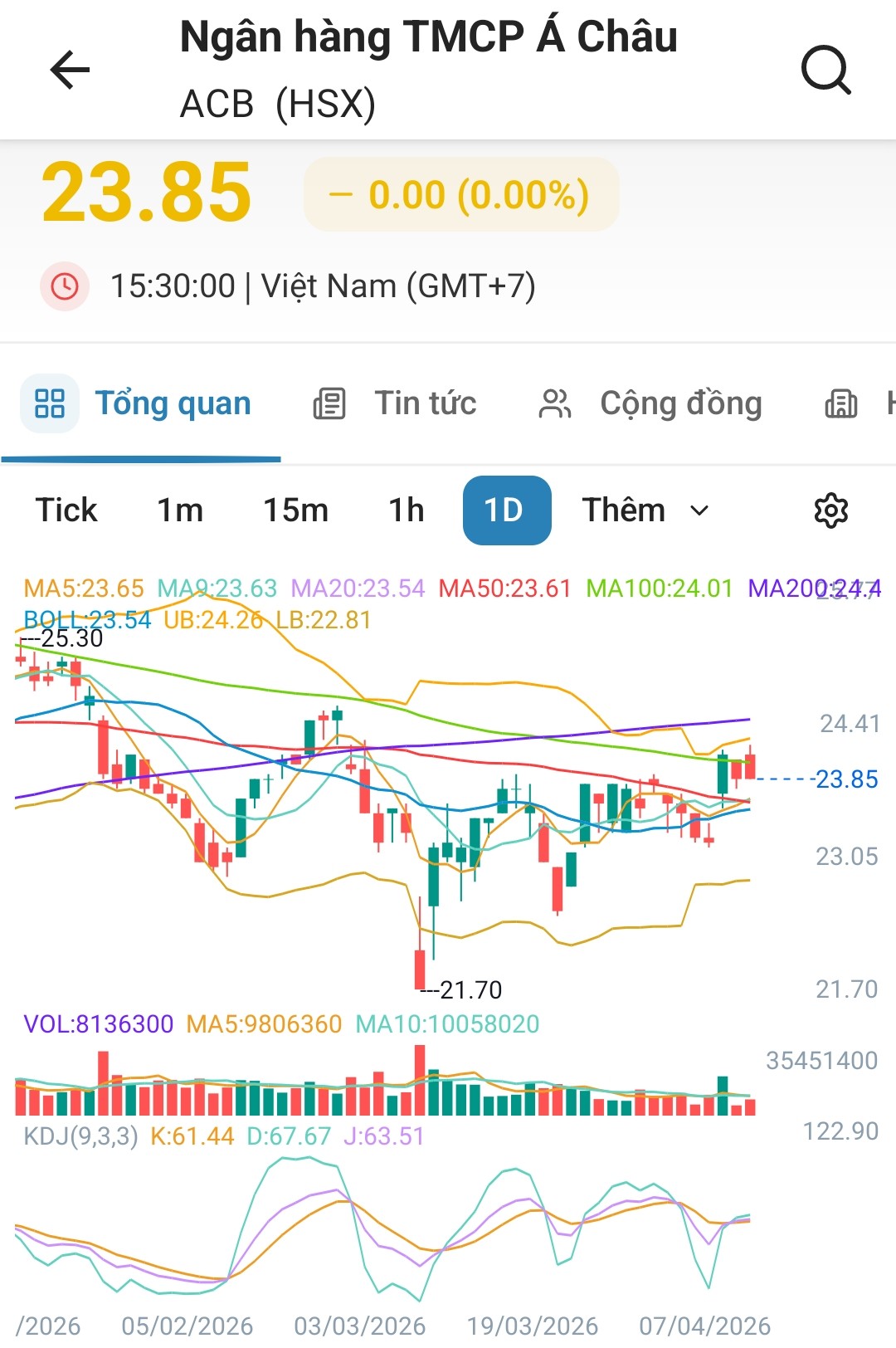The height and width of the screenshot is (1348, 896).
Task: Select the 1D chart interval
Action: (x=506, y=510)
